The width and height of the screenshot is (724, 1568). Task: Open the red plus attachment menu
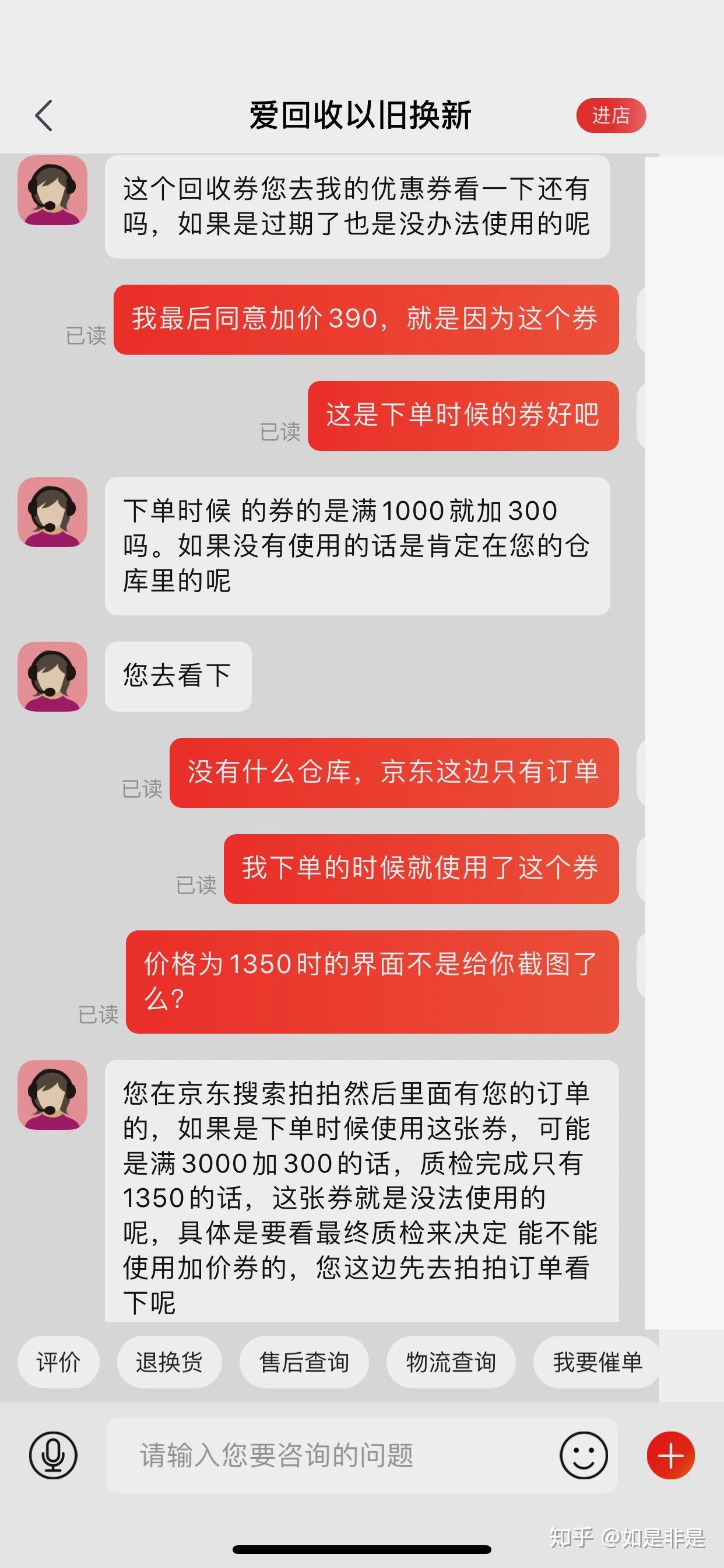pyautogui.click(x=670, y=1455)
